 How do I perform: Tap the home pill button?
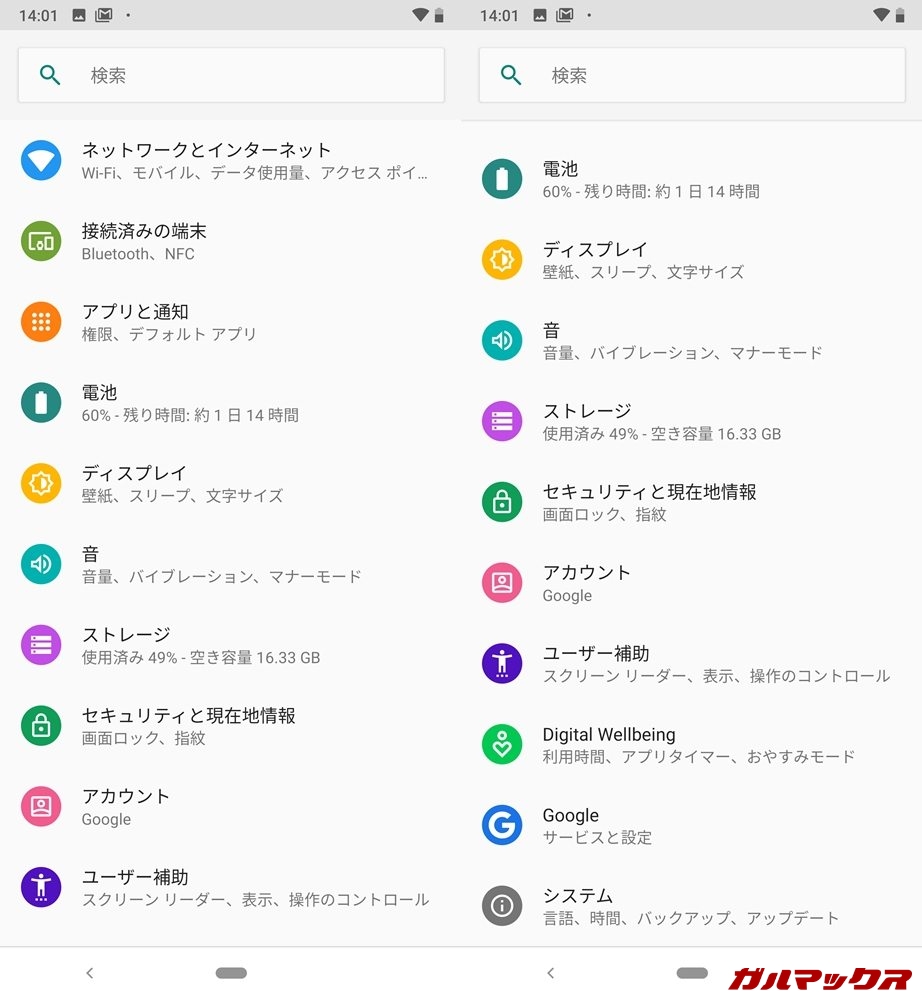click(x=230, y=972)
